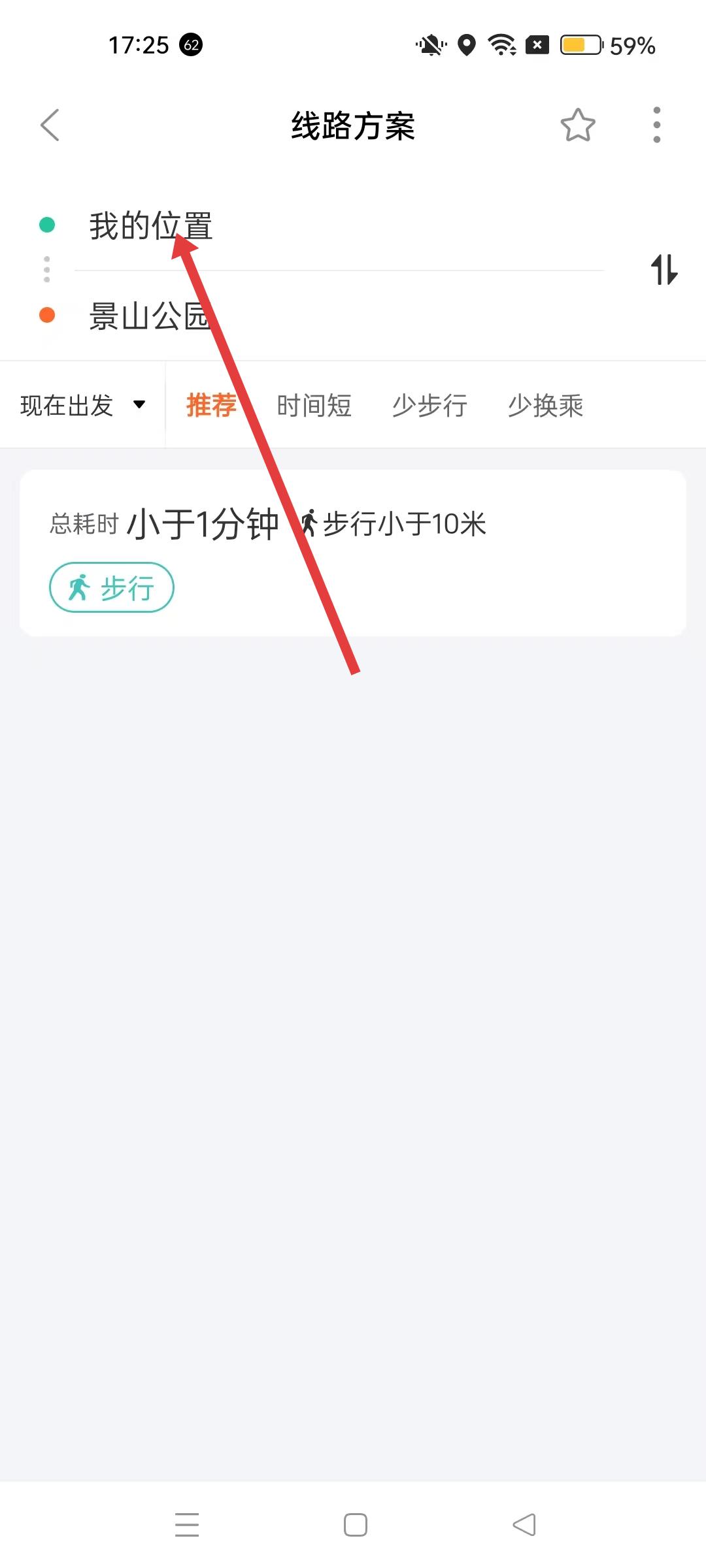
Task: Show 少步行 route options
Action: [x=429, y=405]
